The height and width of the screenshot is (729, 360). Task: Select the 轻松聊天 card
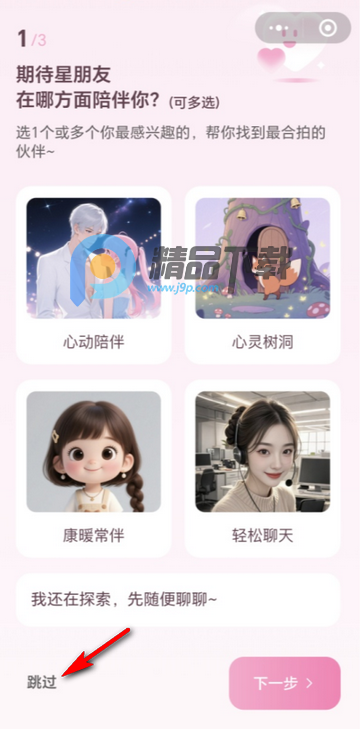(263, 468)
